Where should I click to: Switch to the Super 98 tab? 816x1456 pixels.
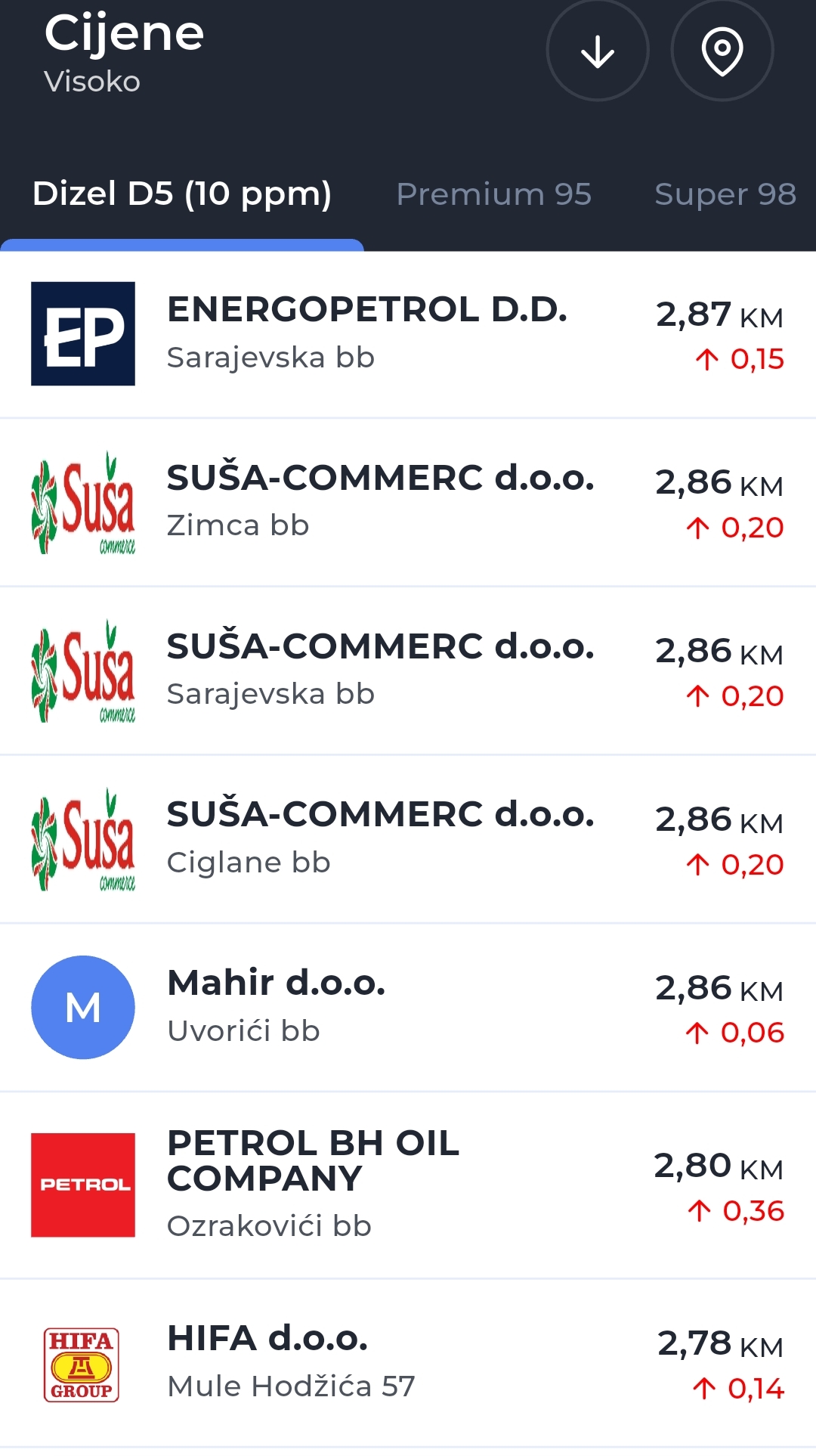tap(725, 194)
